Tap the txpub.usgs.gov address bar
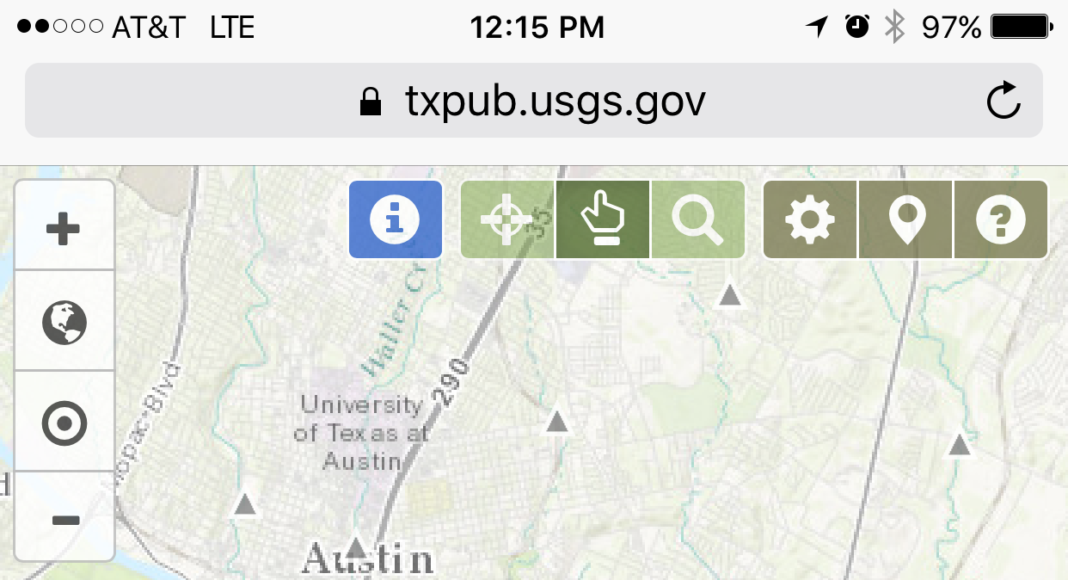This screenshot has width=1068, height=580. 532,101
